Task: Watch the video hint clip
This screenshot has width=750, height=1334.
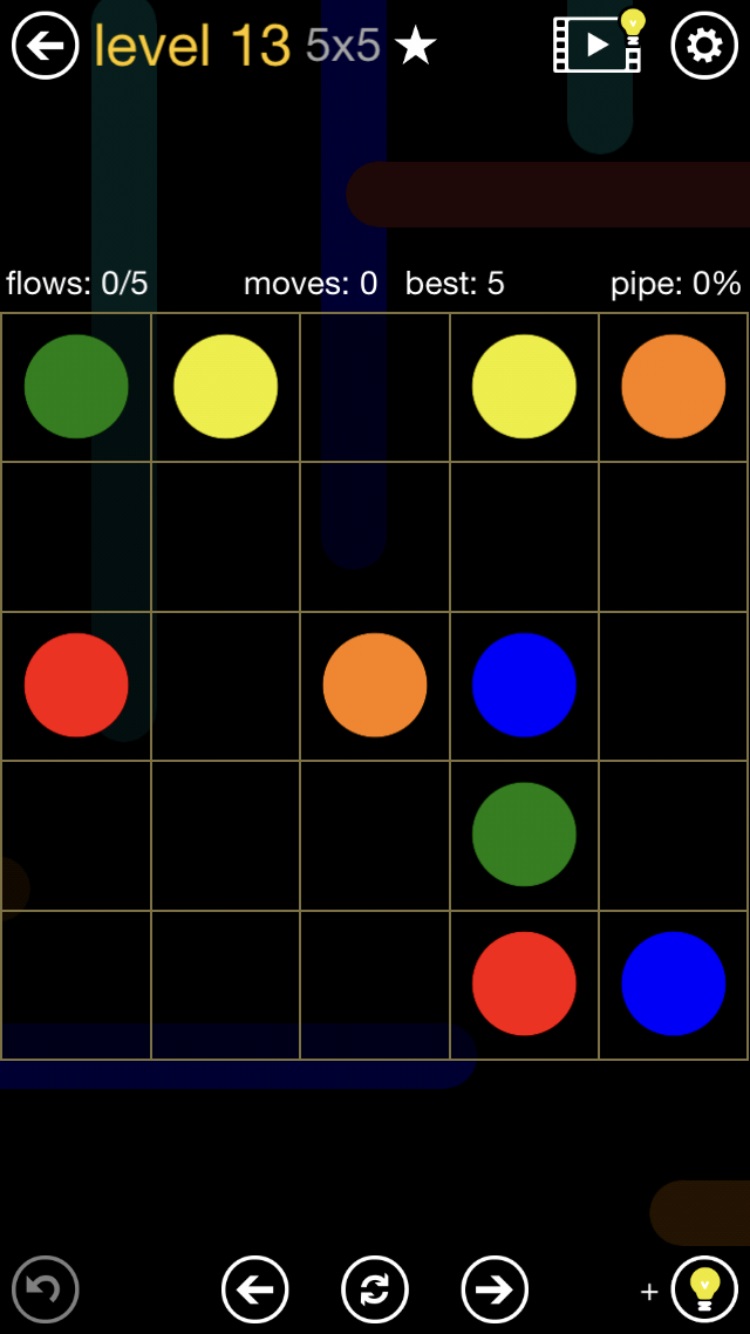Action: 597,45
